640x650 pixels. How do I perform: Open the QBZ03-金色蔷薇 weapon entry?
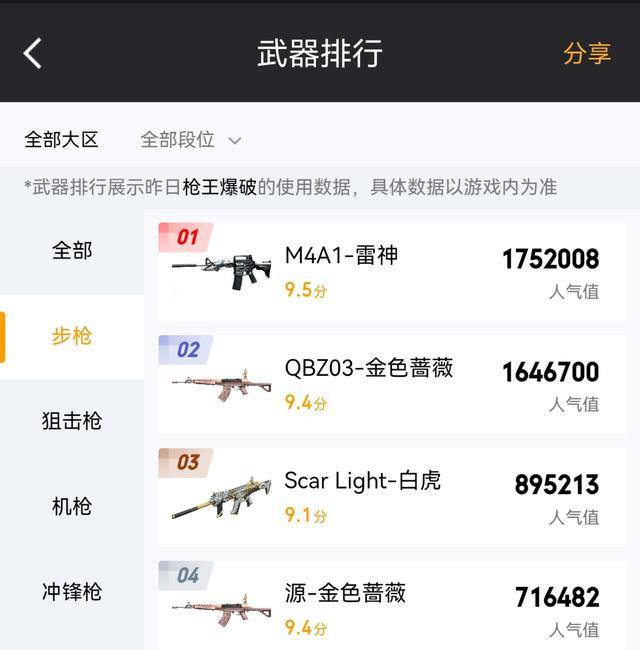392,384
